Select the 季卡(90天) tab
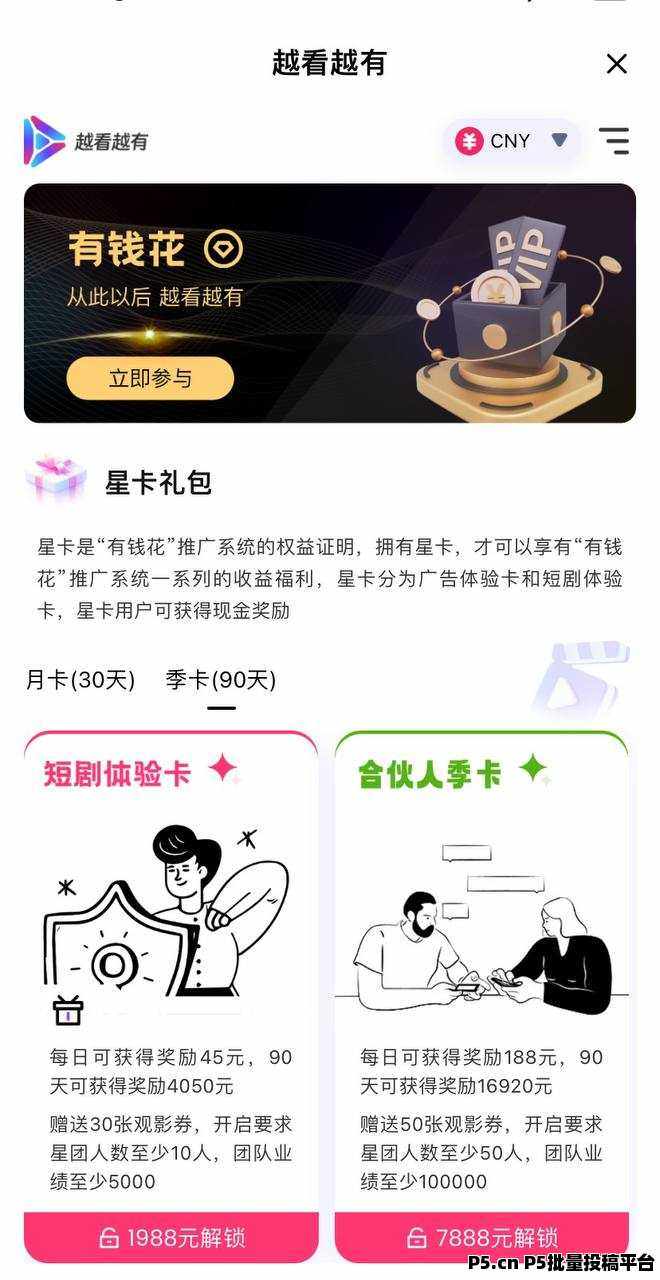 coord(220,680)
